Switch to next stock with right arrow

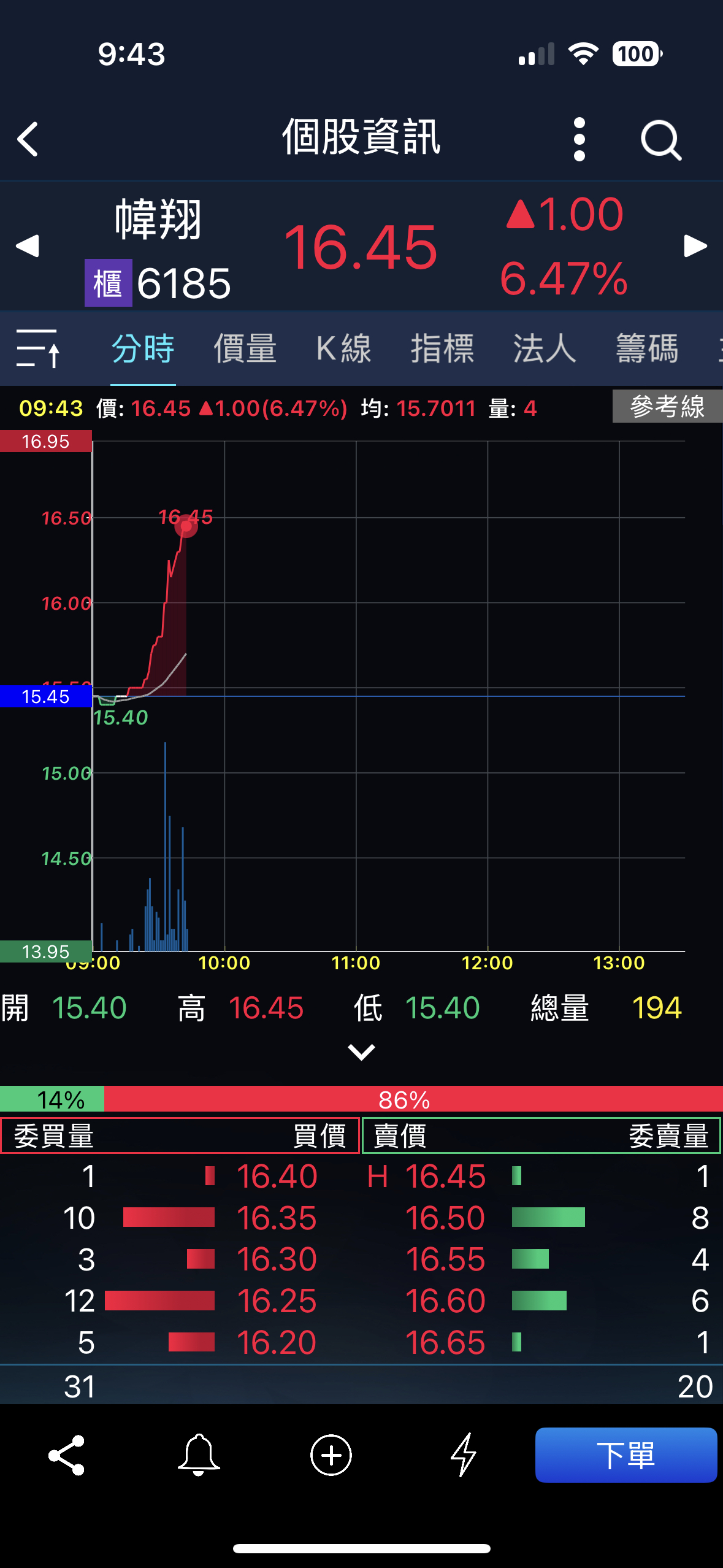click(x=695, y=246)
